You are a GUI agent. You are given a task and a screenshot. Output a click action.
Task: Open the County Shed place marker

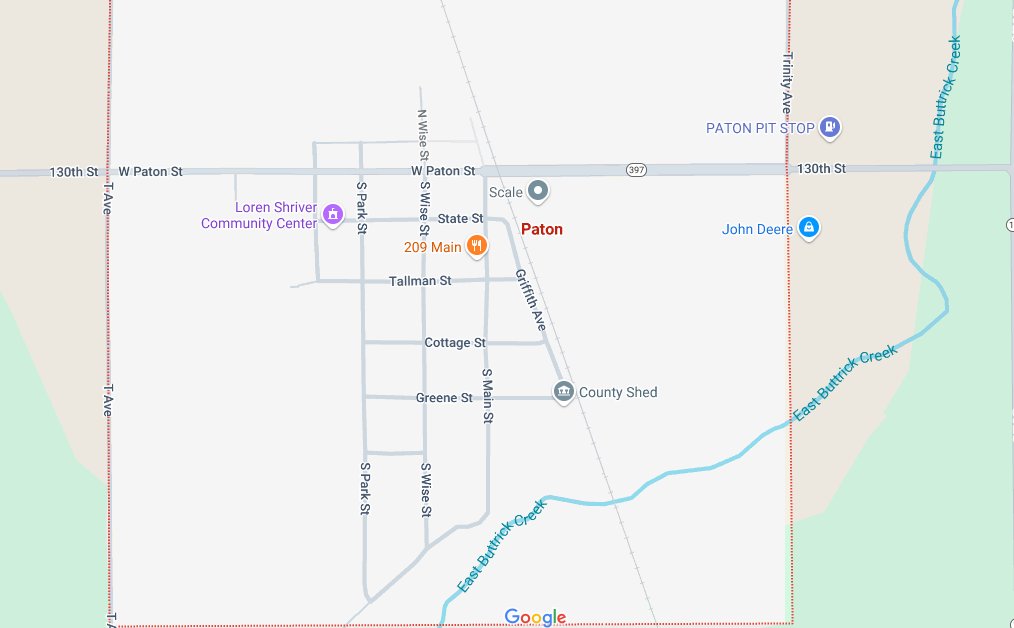[563, 391]
